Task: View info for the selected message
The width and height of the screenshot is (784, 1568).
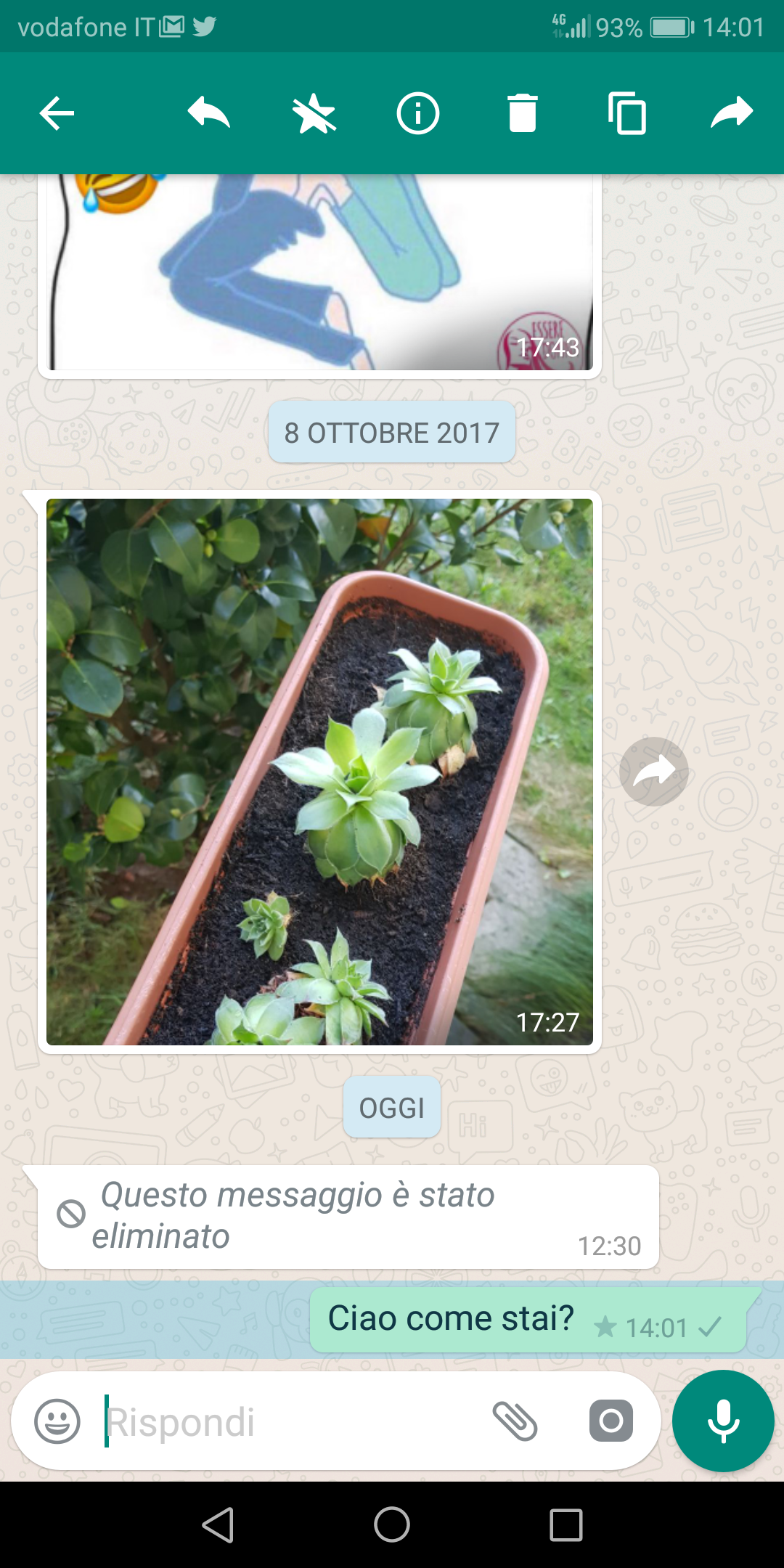Action: tap(418, 113)
